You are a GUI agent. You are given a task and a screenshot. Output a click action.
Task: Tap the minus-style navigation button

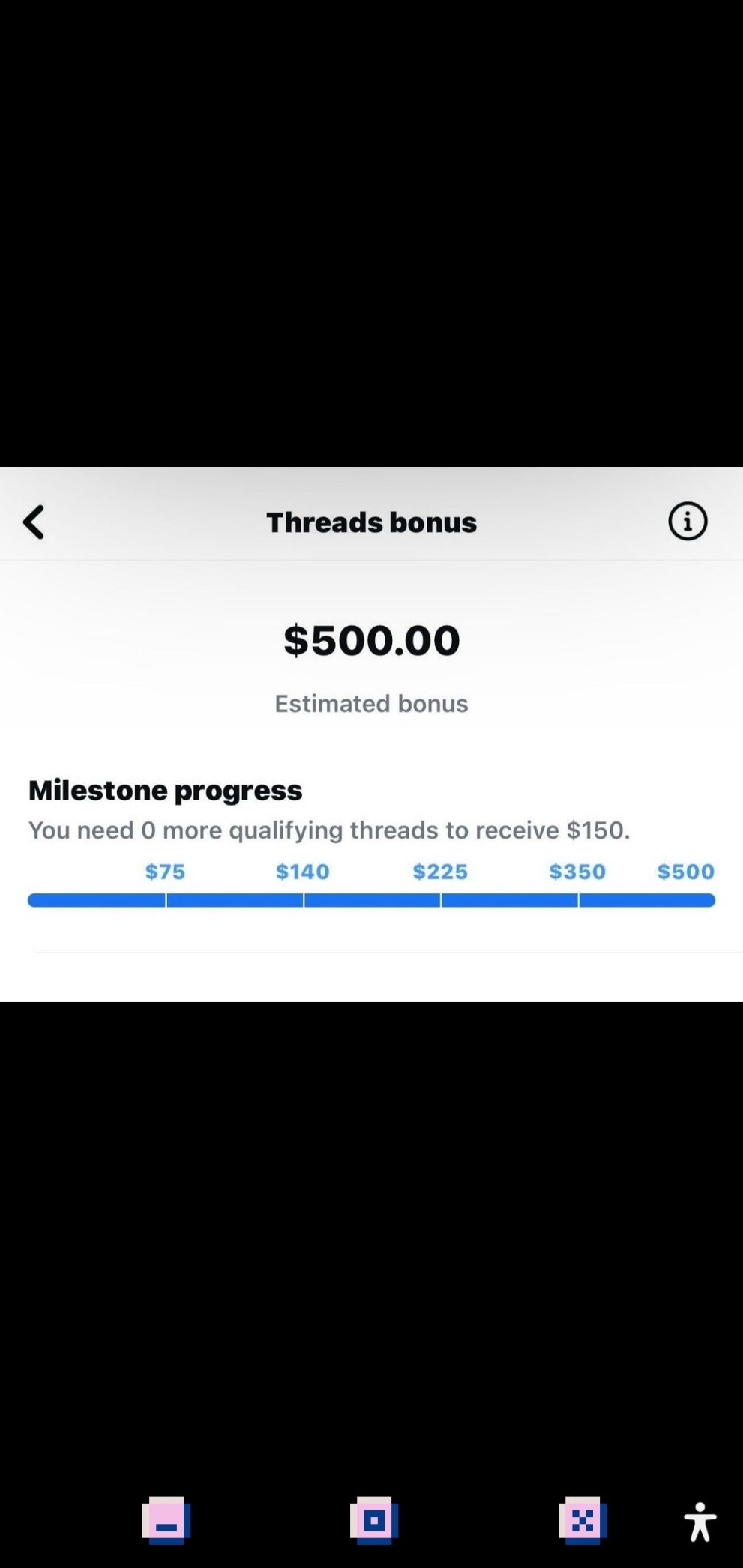coord(166,1521)
